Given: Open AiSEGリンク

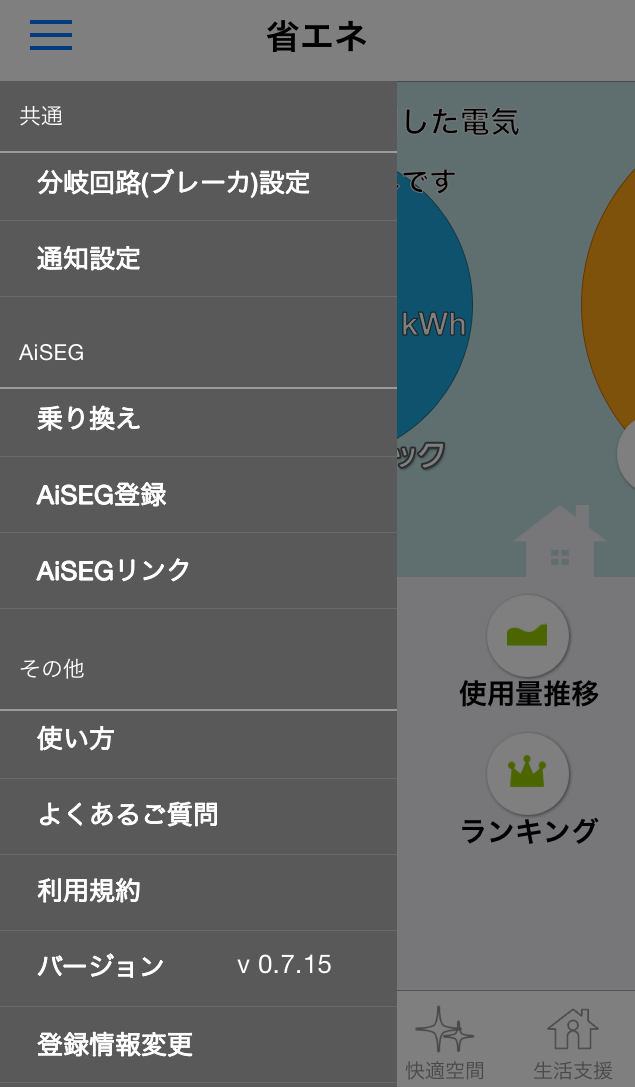Looking at the screenshot, I should coord(113,571).
